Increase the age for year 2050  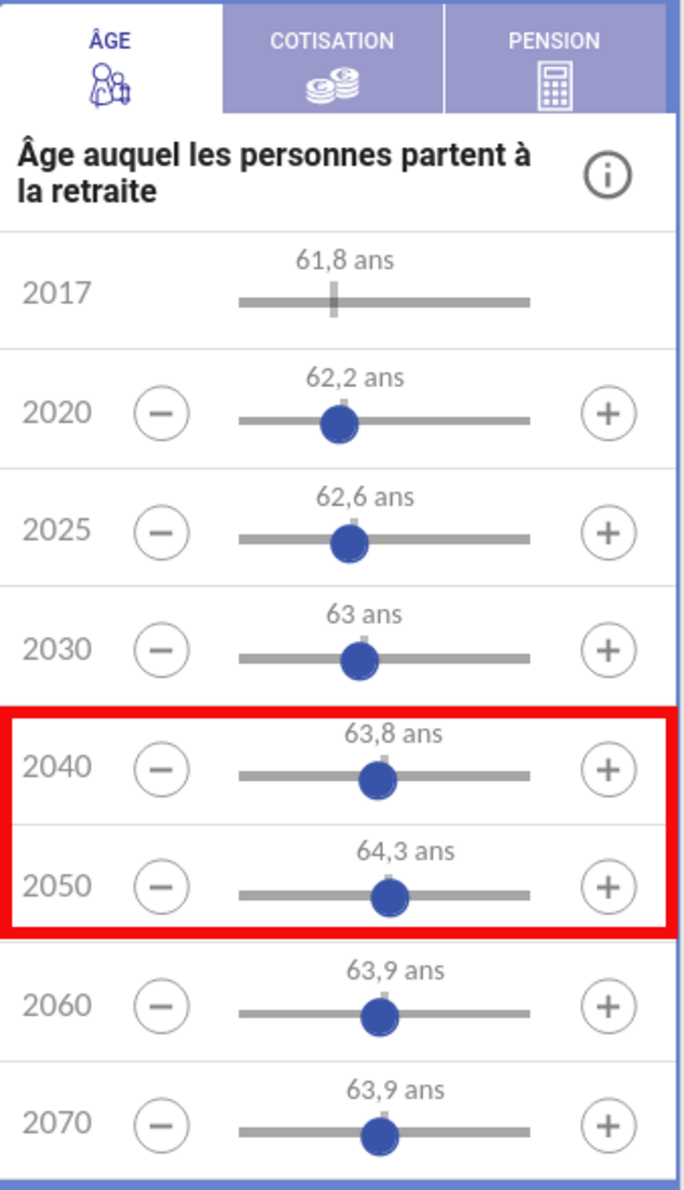click(608, 887)
